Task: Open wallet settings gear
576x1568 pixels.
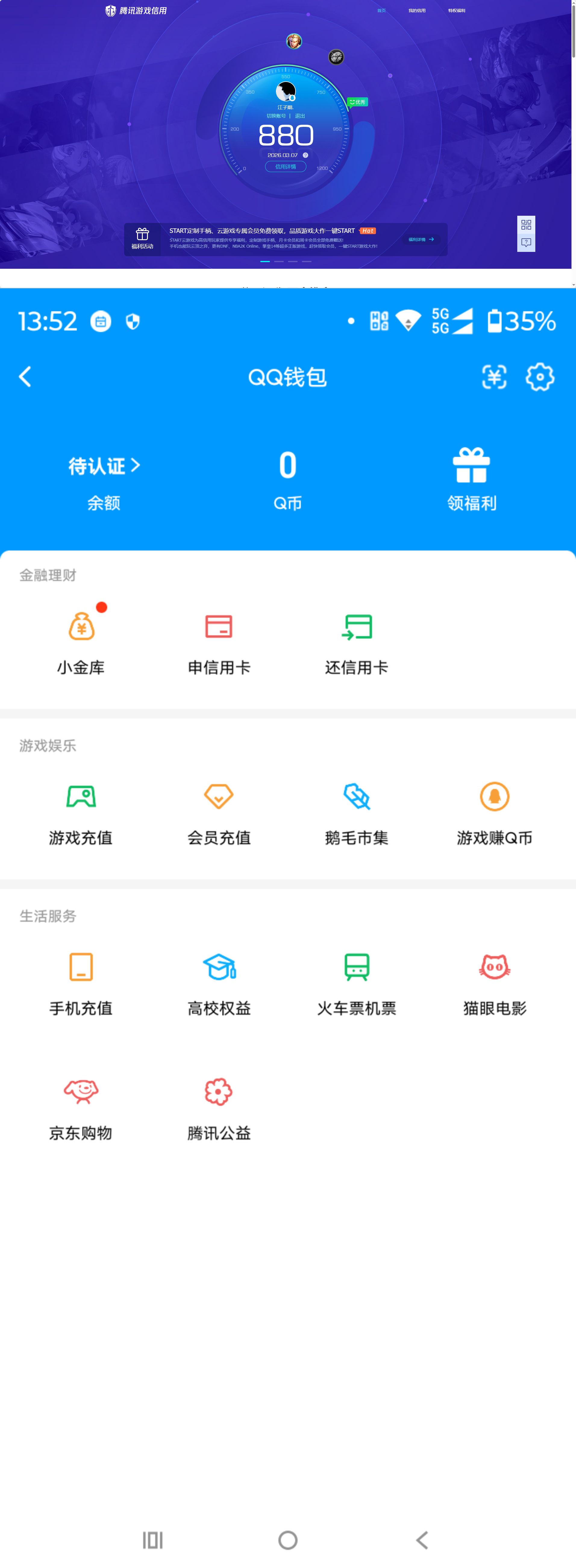Action: coord(540,377)
